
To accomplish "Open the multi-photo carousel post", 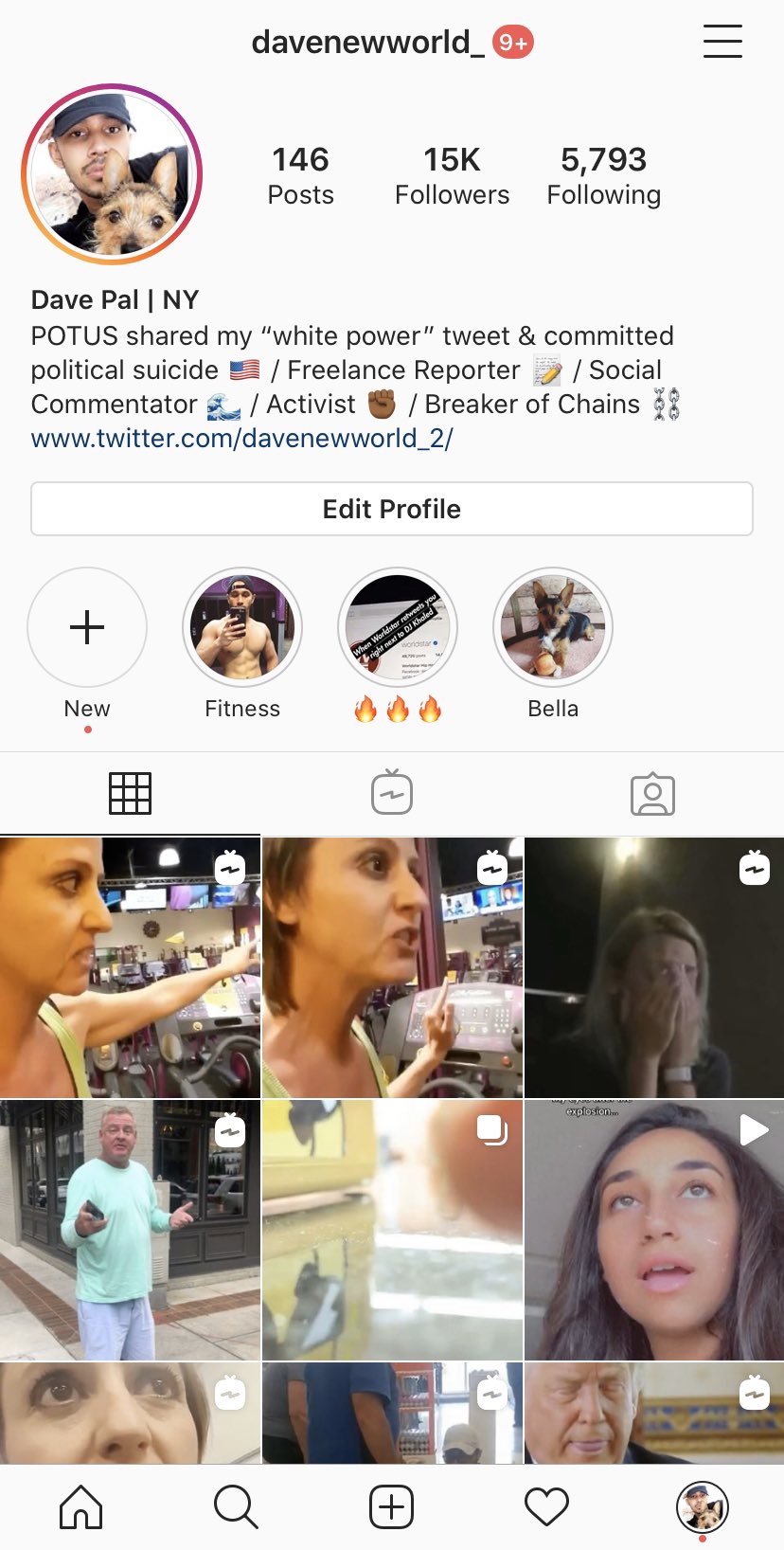I will pyautogui.click(x=392, y=1230).
